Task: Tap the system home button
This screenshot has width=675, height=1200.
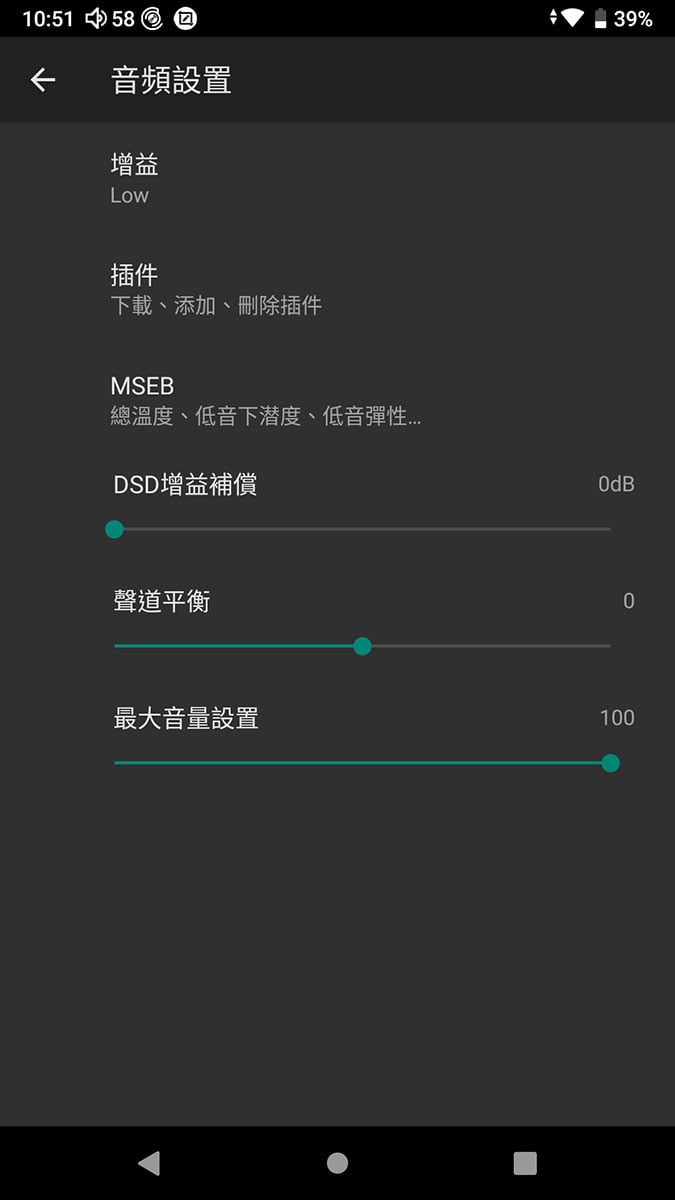Action: coord(337,1163)
